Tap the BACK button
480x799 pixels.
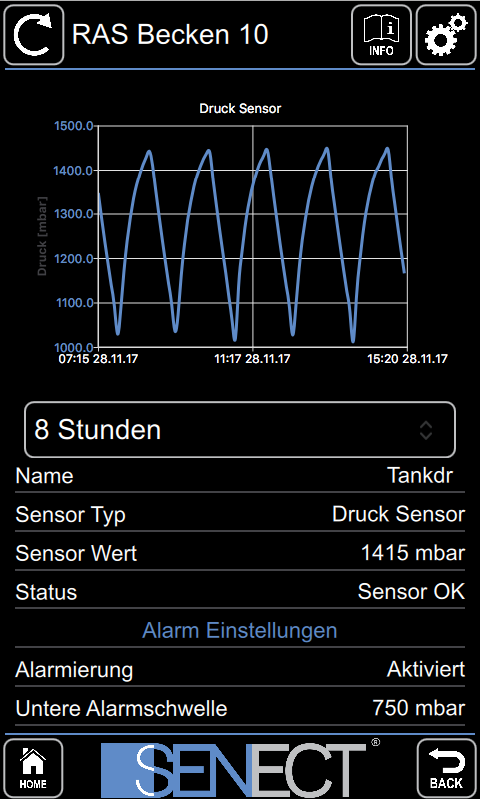click(x=446, y=768)
